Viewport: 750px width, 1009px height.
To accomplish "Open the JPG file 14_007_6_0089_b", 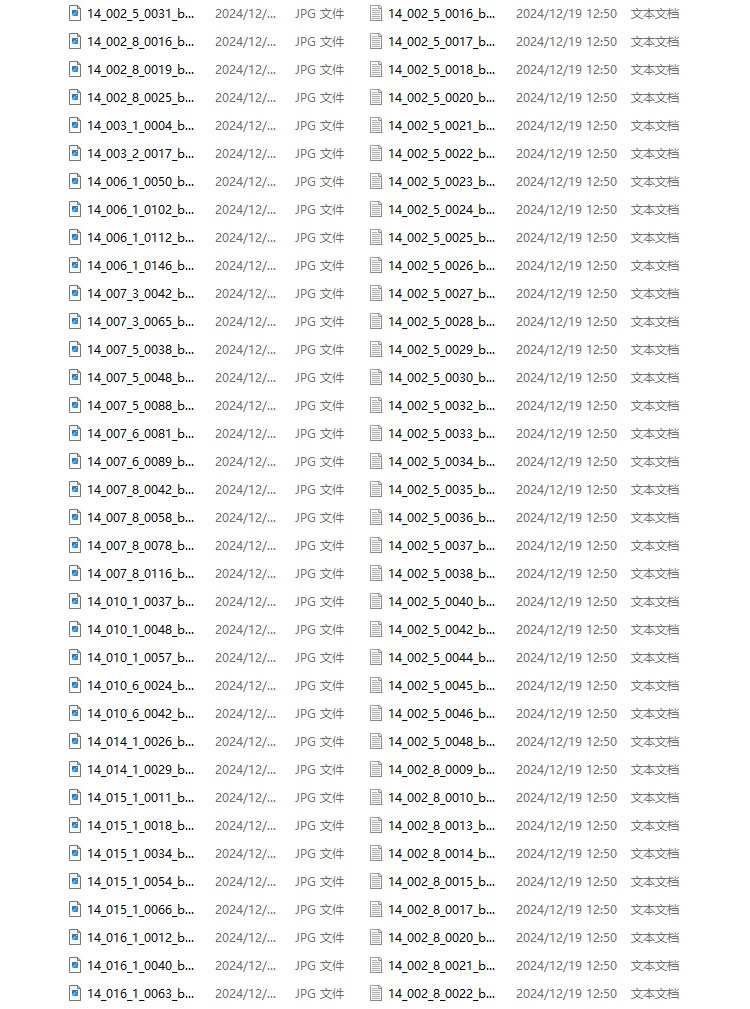I will point(140,462).
